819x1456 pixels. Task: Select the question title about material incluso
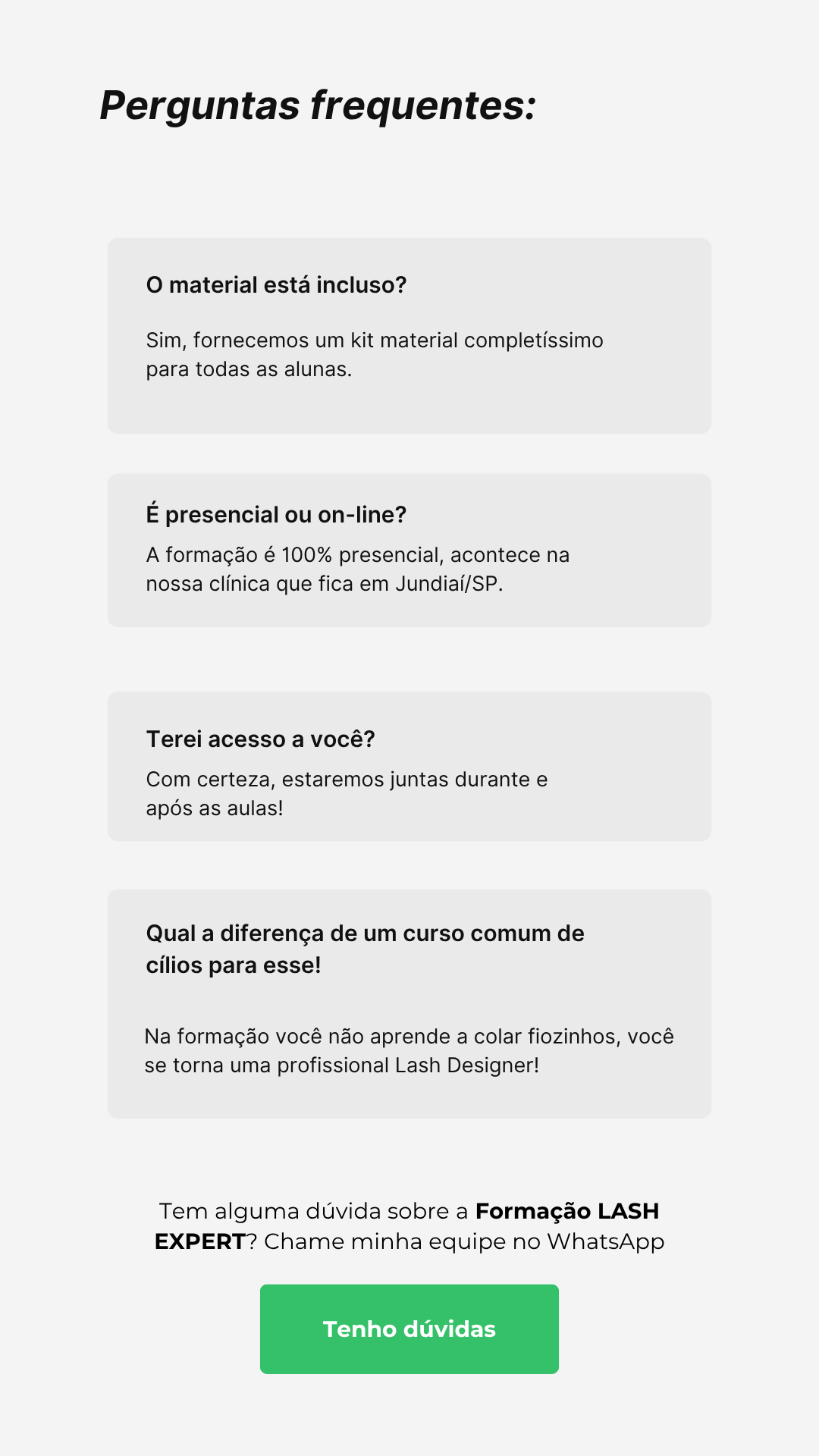(x=277, y=285)
